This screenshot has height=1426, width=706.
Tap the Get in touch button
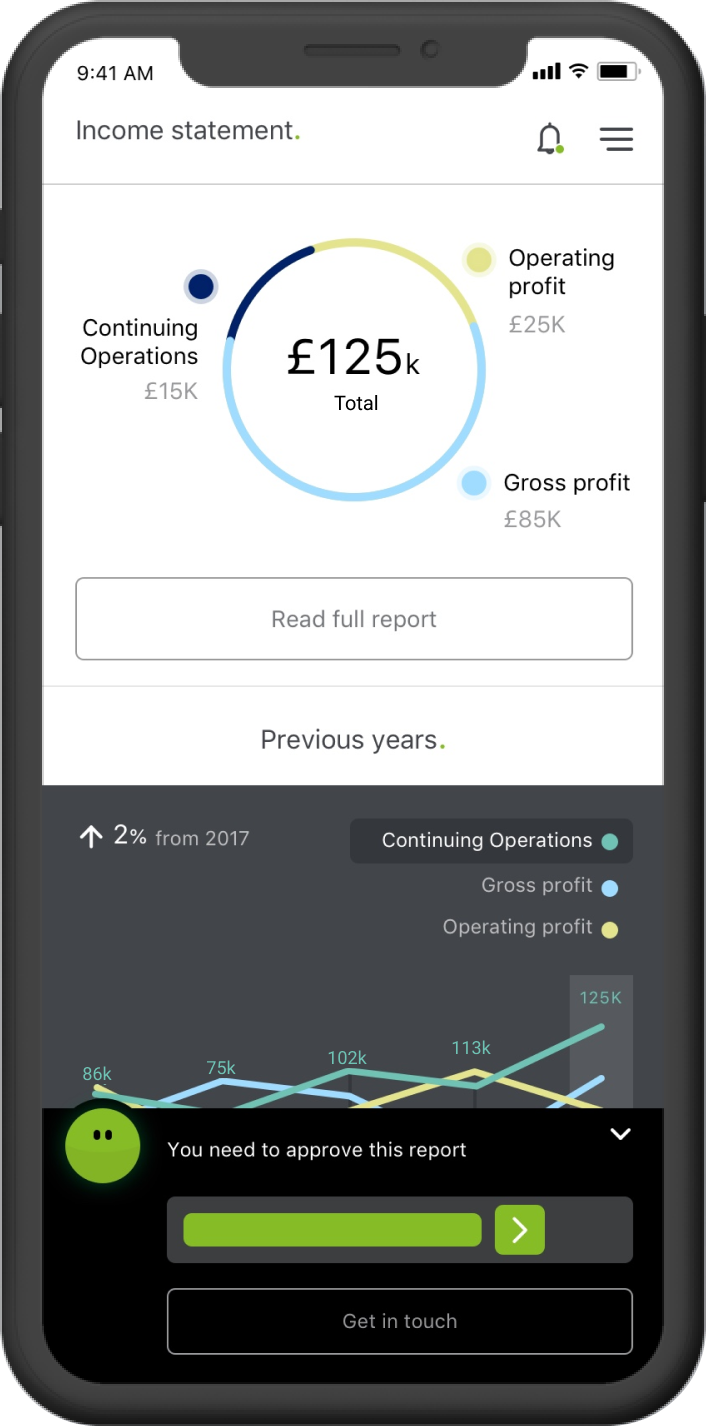pyautogui.click(x=399, y=1321)
